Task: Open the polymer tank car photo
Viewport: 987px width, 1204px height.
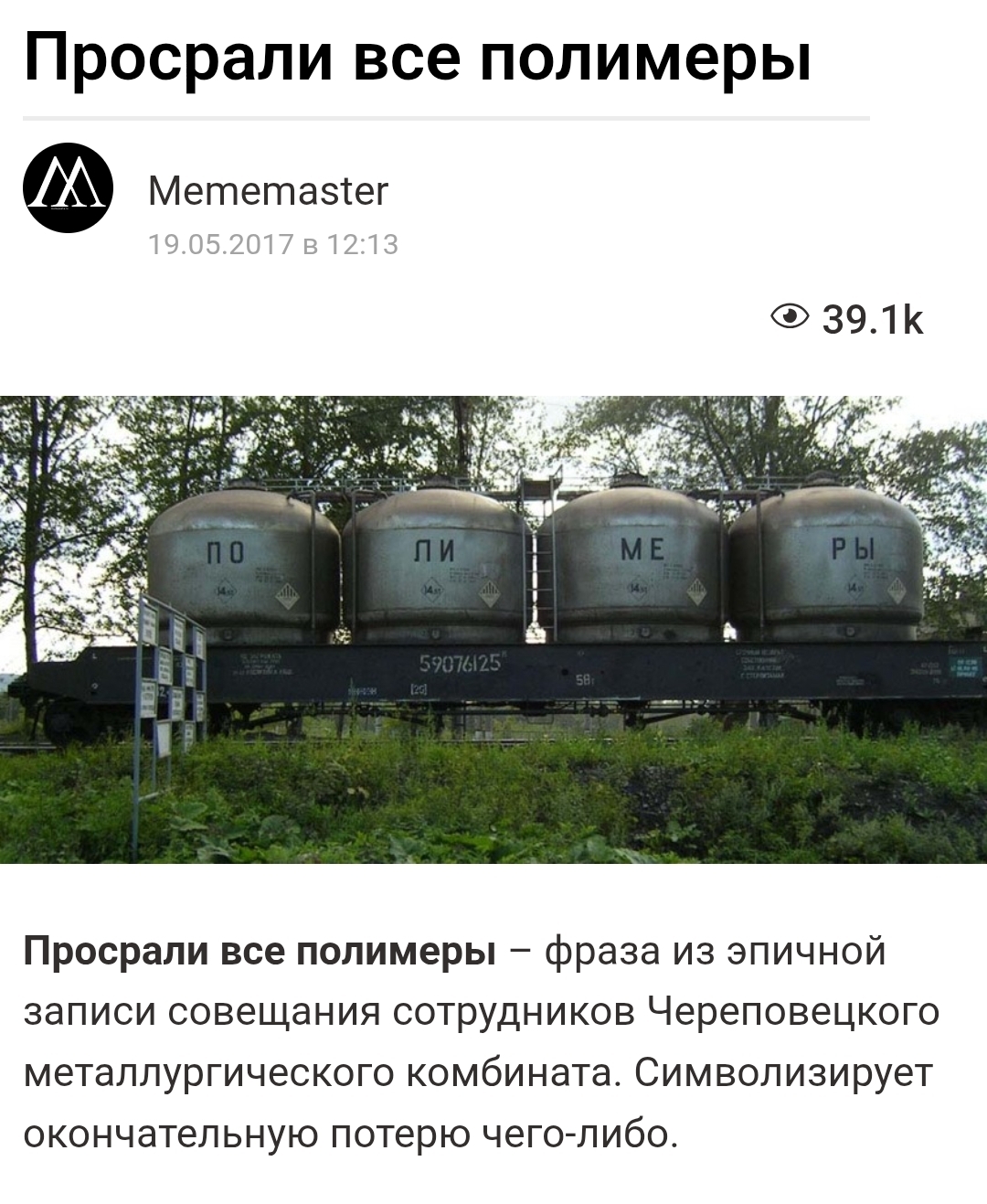Action: [x=493, y=629]
